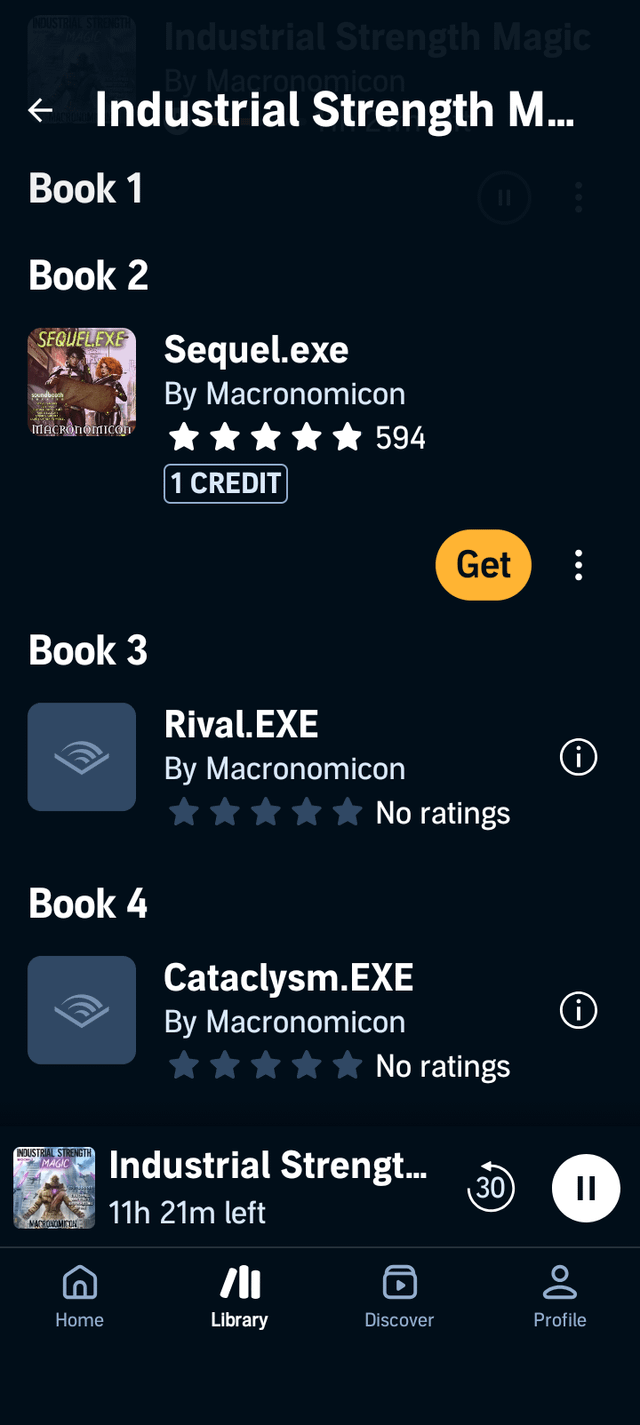This screenshot has height=1425, width=640.
Task: Switch to the Discover tab
Action: (399, 1296)
